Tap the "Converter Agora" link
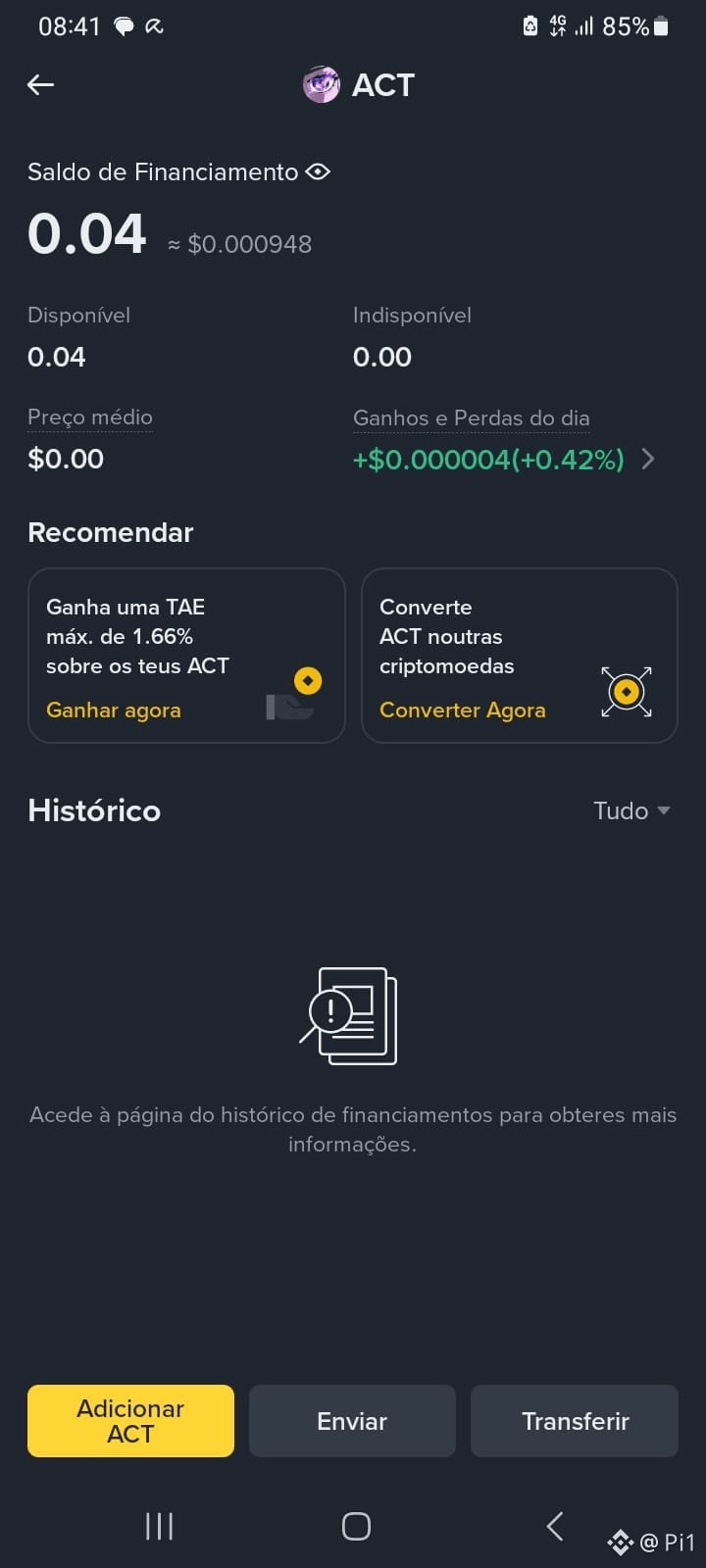The width and height of the screenshot is (706, 1568). pos(462,710)
